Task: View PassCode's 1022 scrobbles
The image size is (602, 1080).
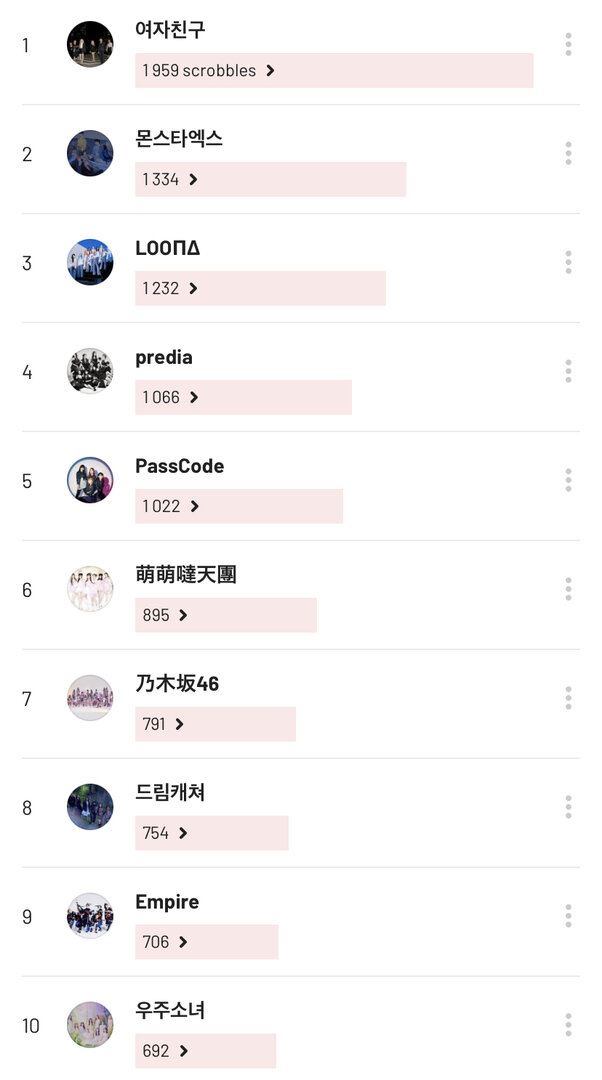Action: [x=171, y=506]
